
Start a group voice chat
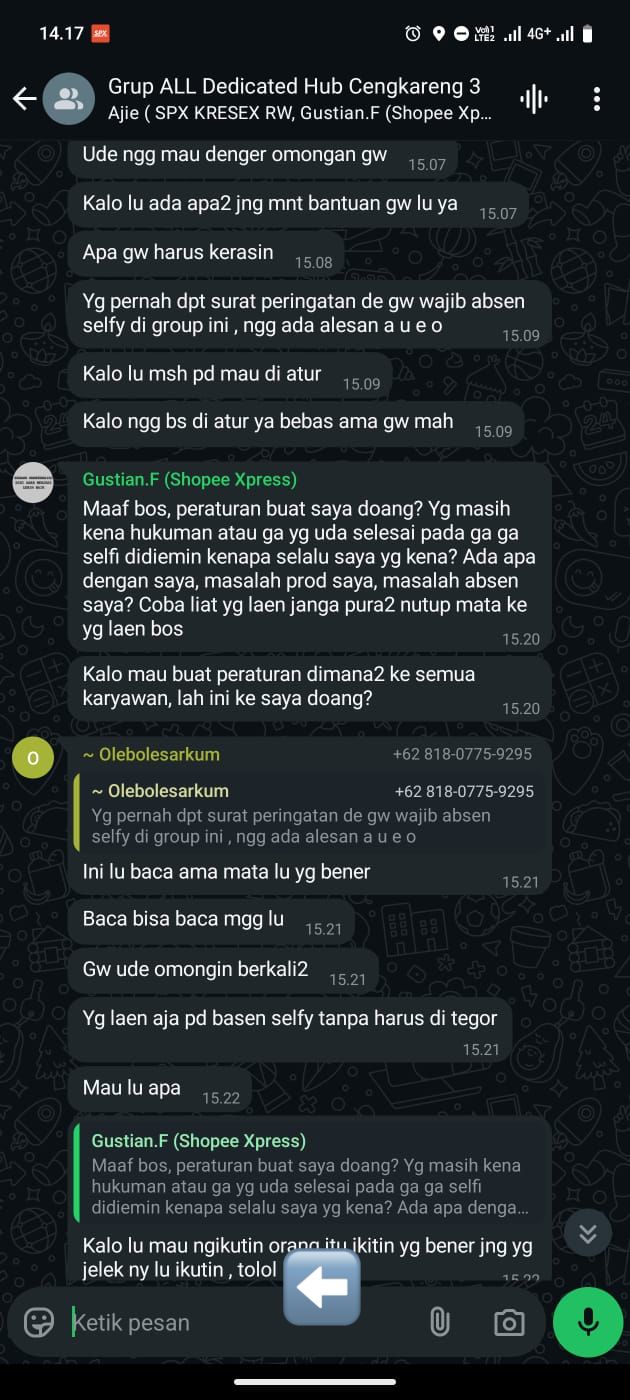534,98
